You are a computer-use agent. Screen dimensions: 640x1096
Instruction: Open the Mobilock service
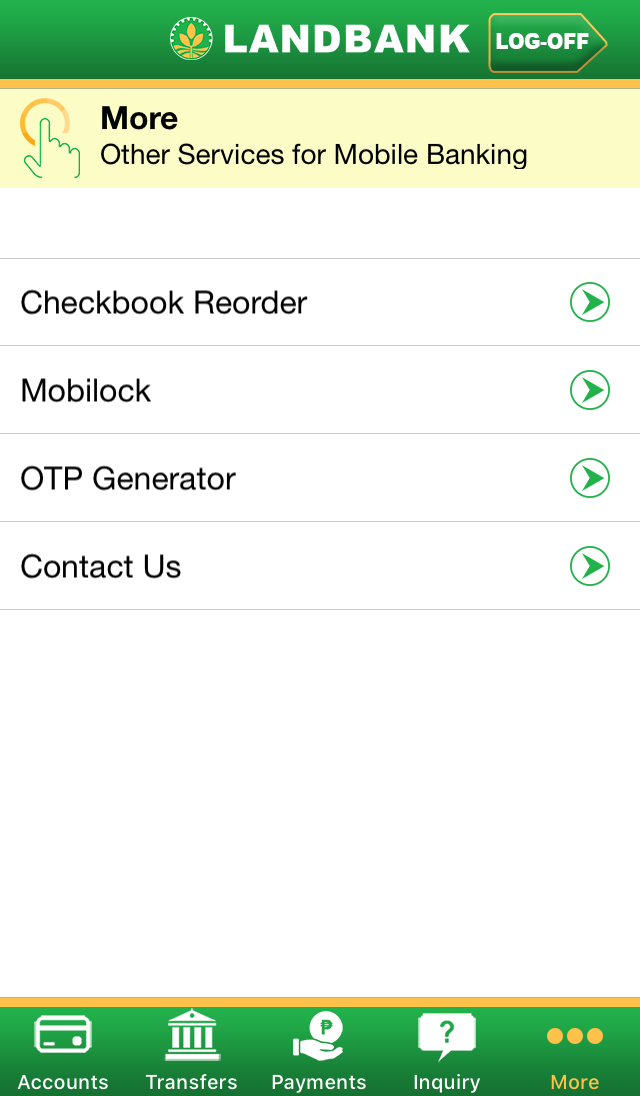pyautogui.click(x=320, y=390)
